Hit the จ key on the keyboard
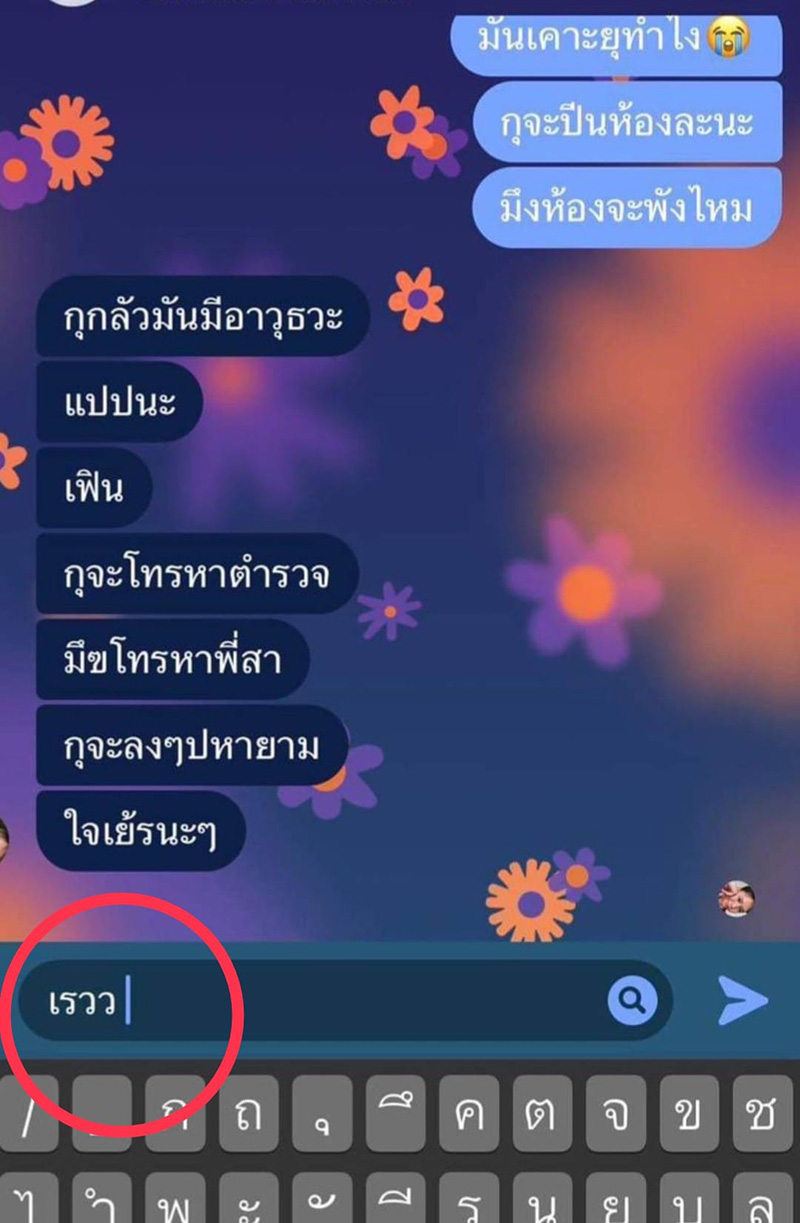 tap(616, 1114)
